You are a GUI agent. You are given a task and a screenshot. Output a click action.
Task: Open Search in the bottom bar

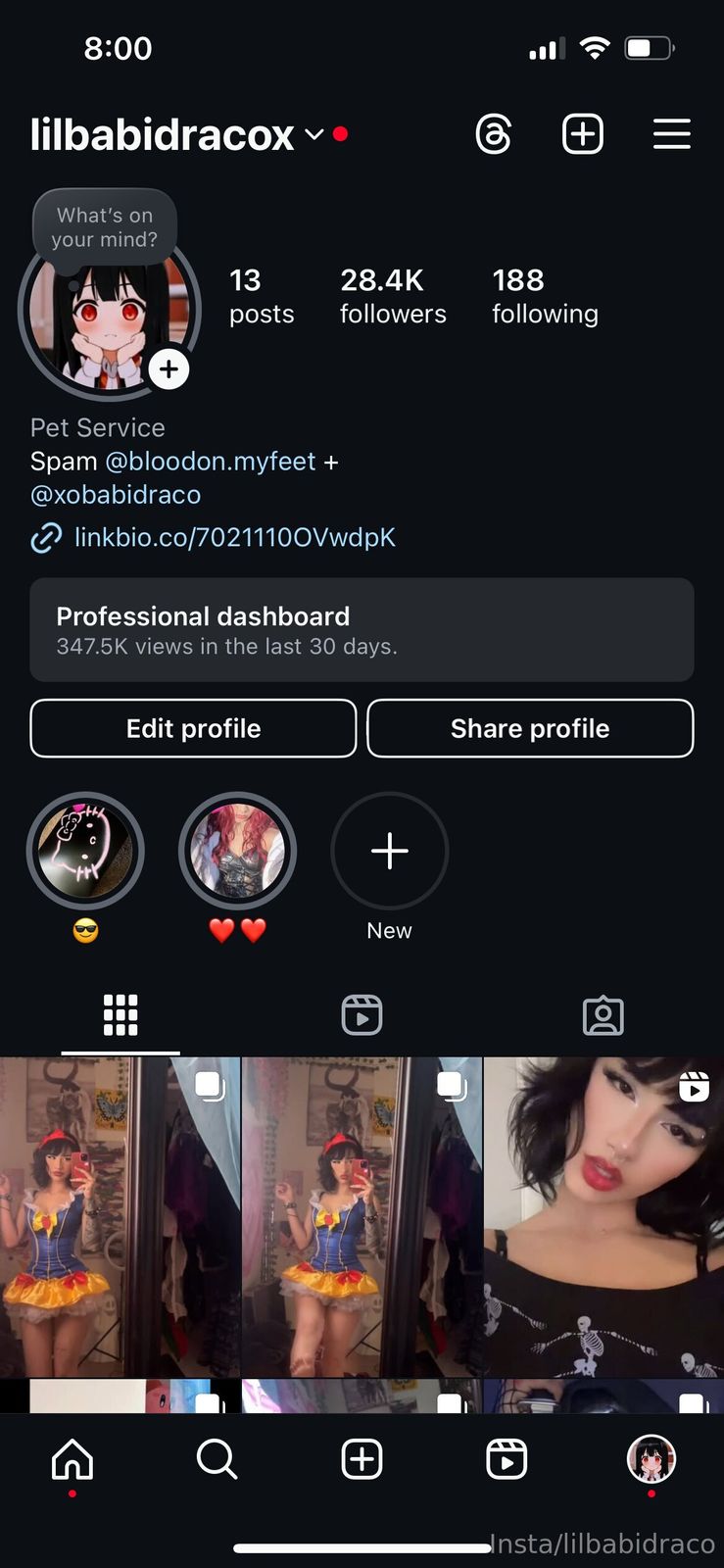tap(217, 1459)
